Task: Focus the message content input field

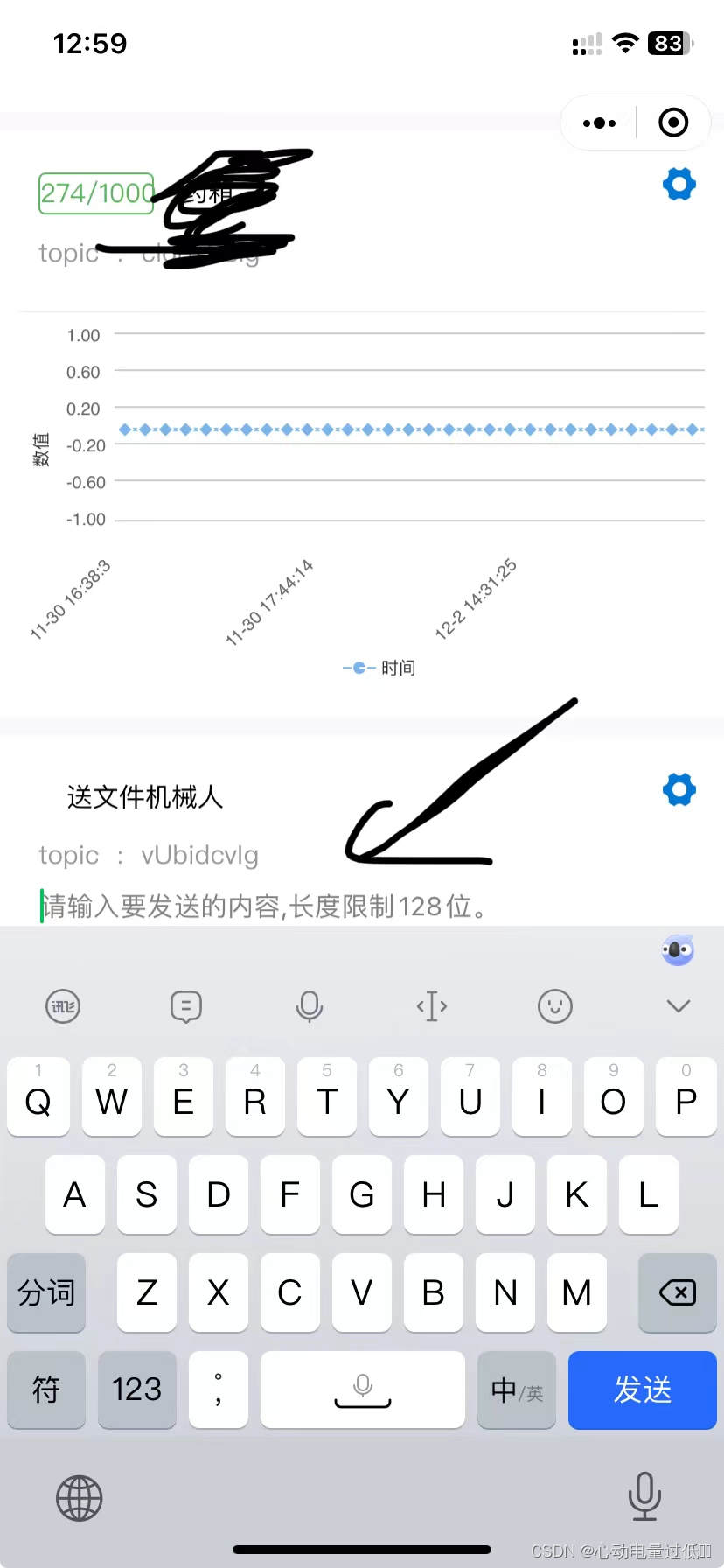Action: pyautogui.click(x=362, y=906)
